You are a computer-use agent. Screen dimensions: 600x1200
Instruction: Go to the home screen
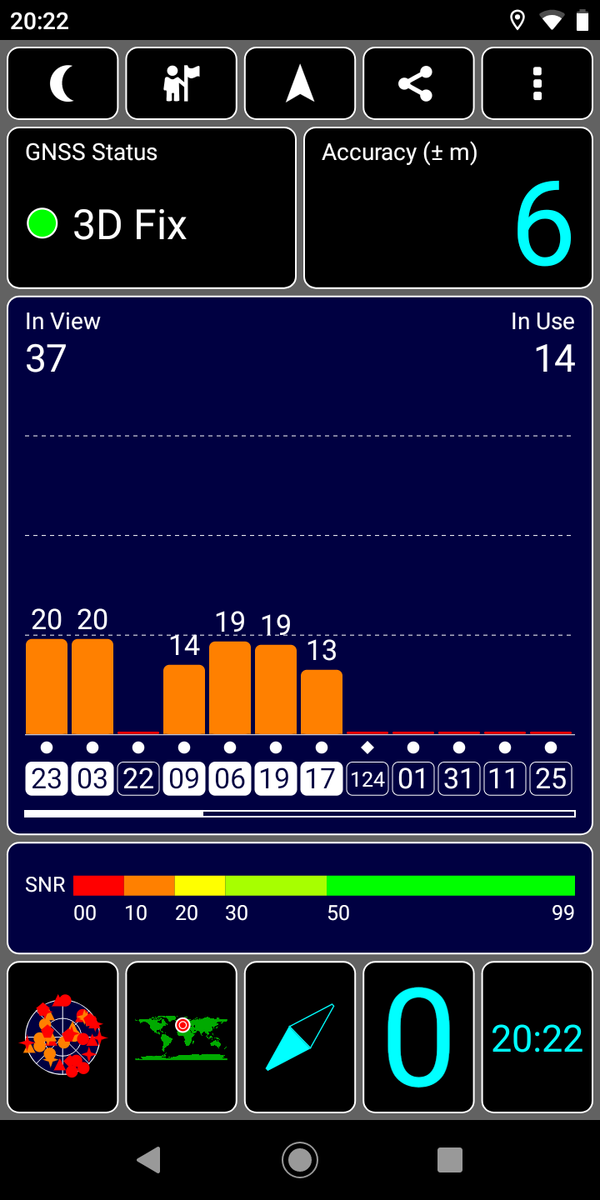point(300,1159)
